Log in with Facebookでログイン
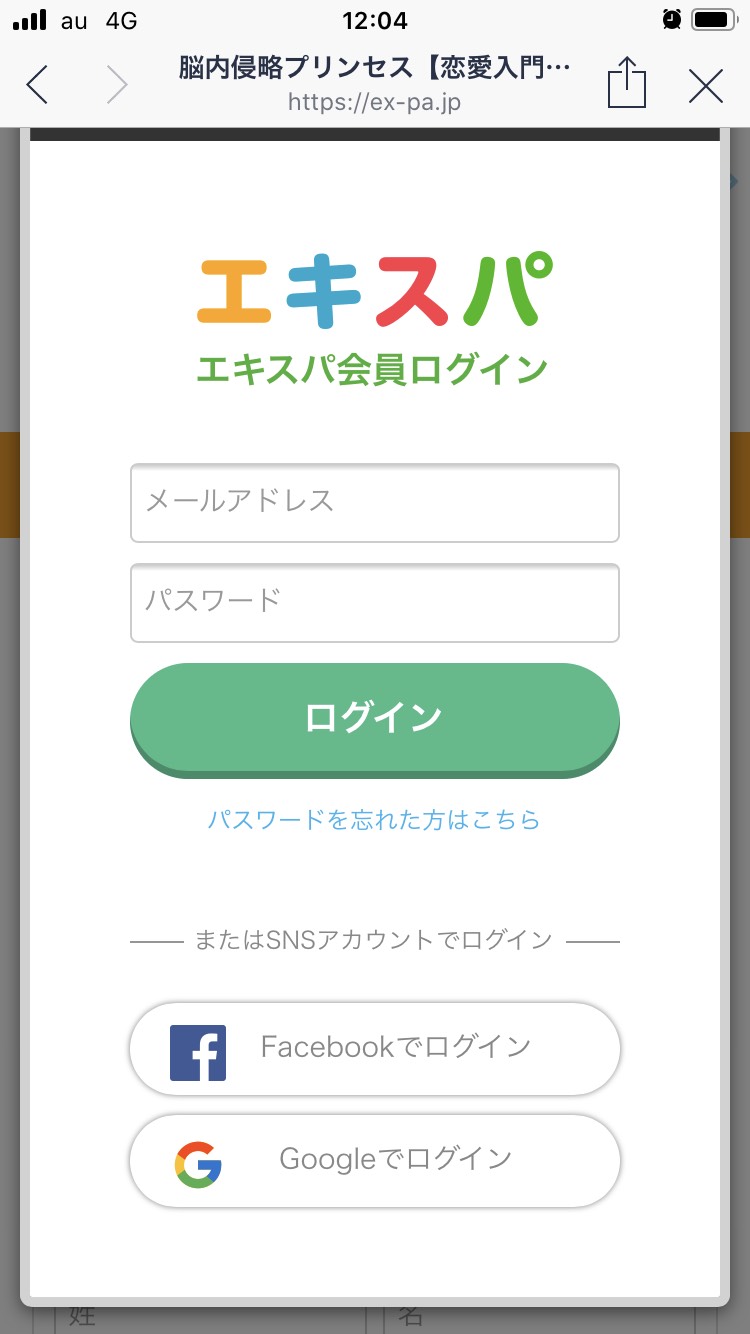This screenshot has width=750, height=1334. coord(375,1049)
